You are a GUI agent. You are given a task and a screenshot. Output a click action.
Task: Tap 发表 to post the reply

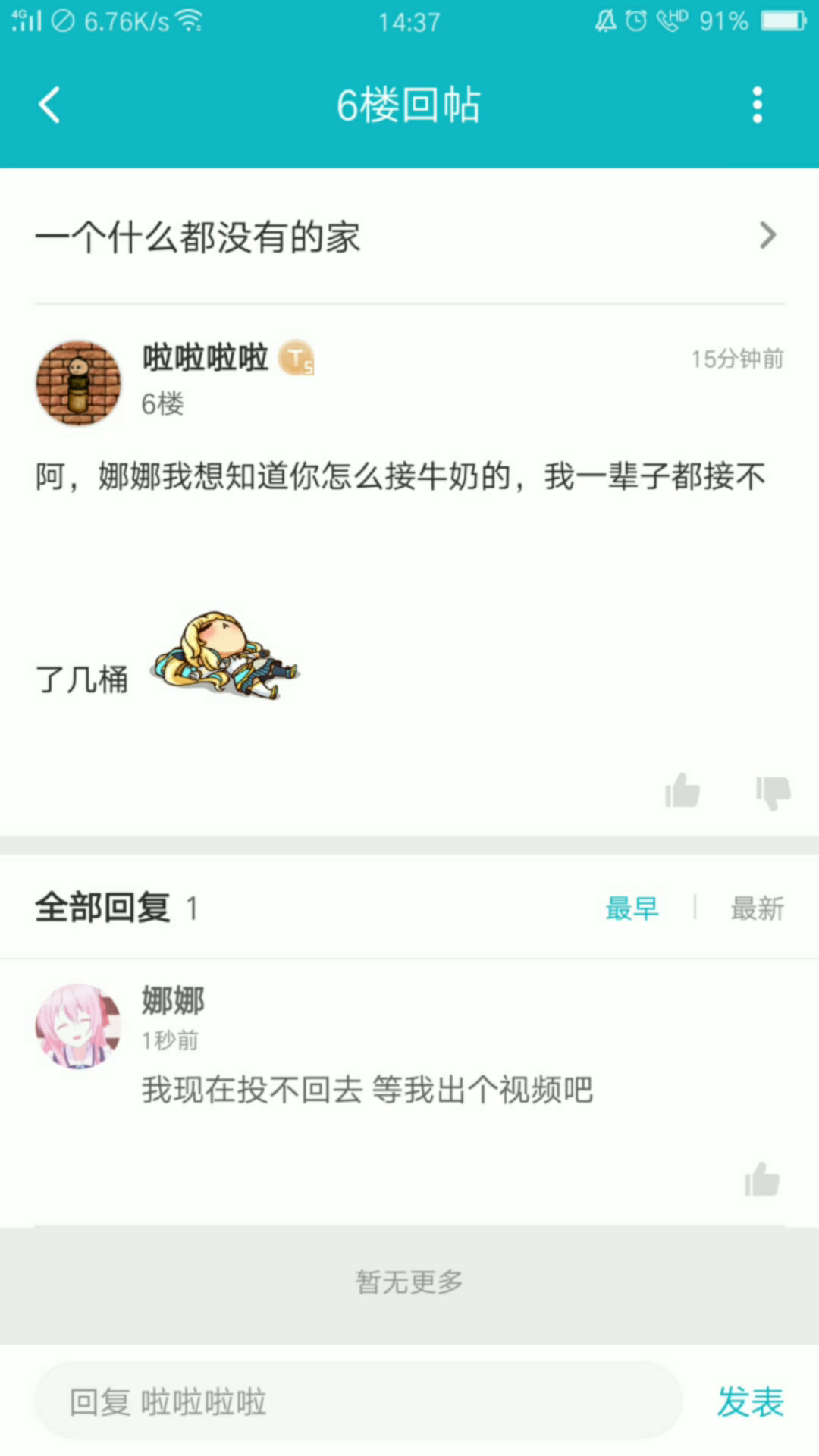click(750, 1401)
